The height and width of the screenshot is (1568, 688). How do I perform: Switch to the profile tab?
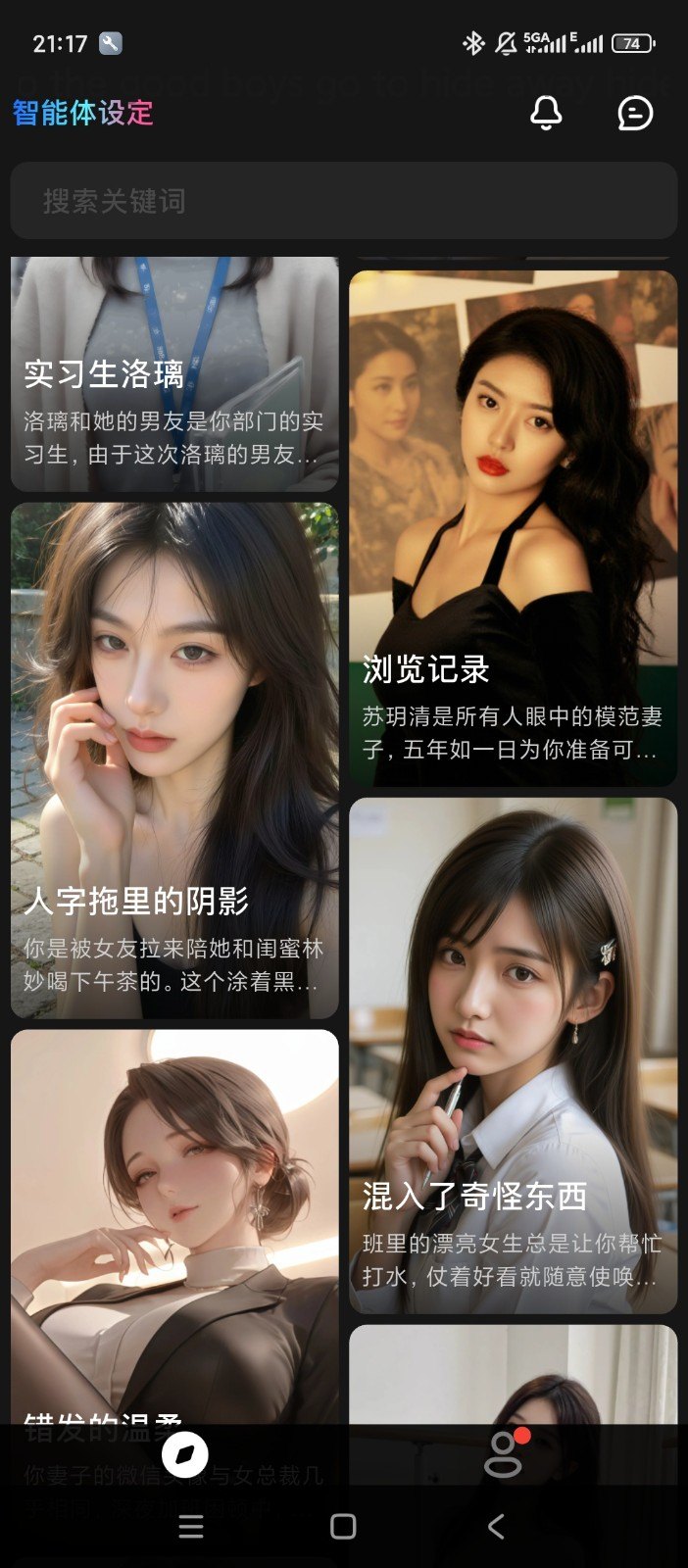(x=504, y=1454)
